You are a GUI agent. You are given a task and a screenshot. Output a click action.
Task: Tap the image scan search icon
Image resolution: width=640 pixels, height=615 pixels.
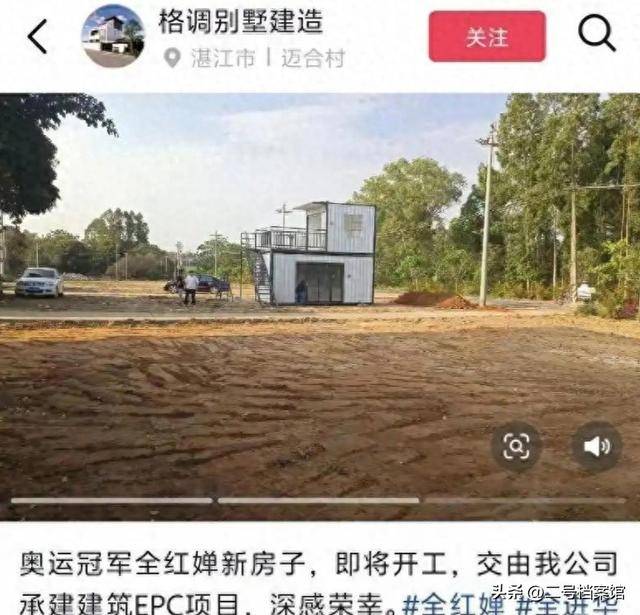(516, 446)
